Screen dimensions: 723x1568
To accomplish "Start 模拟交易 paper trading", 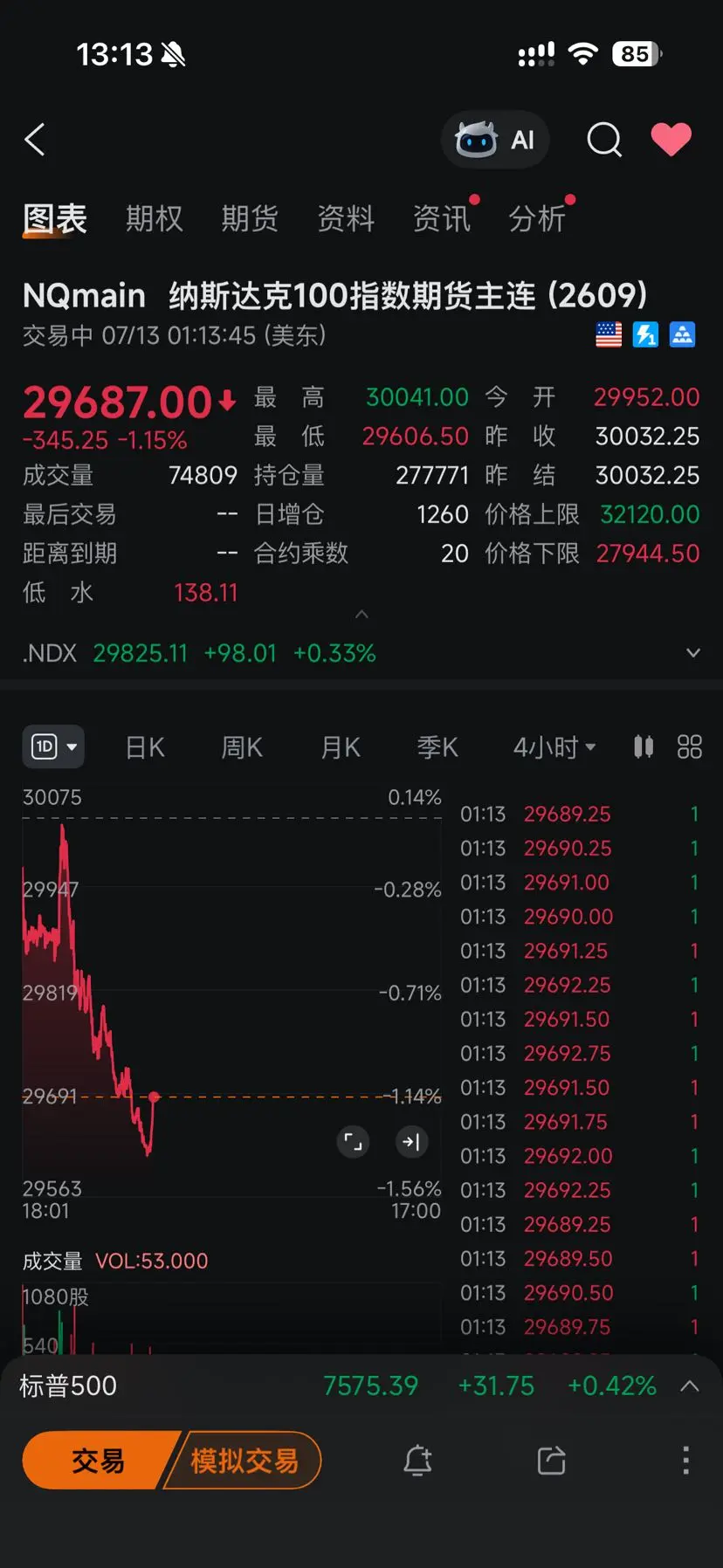I will click(244, 1460).
